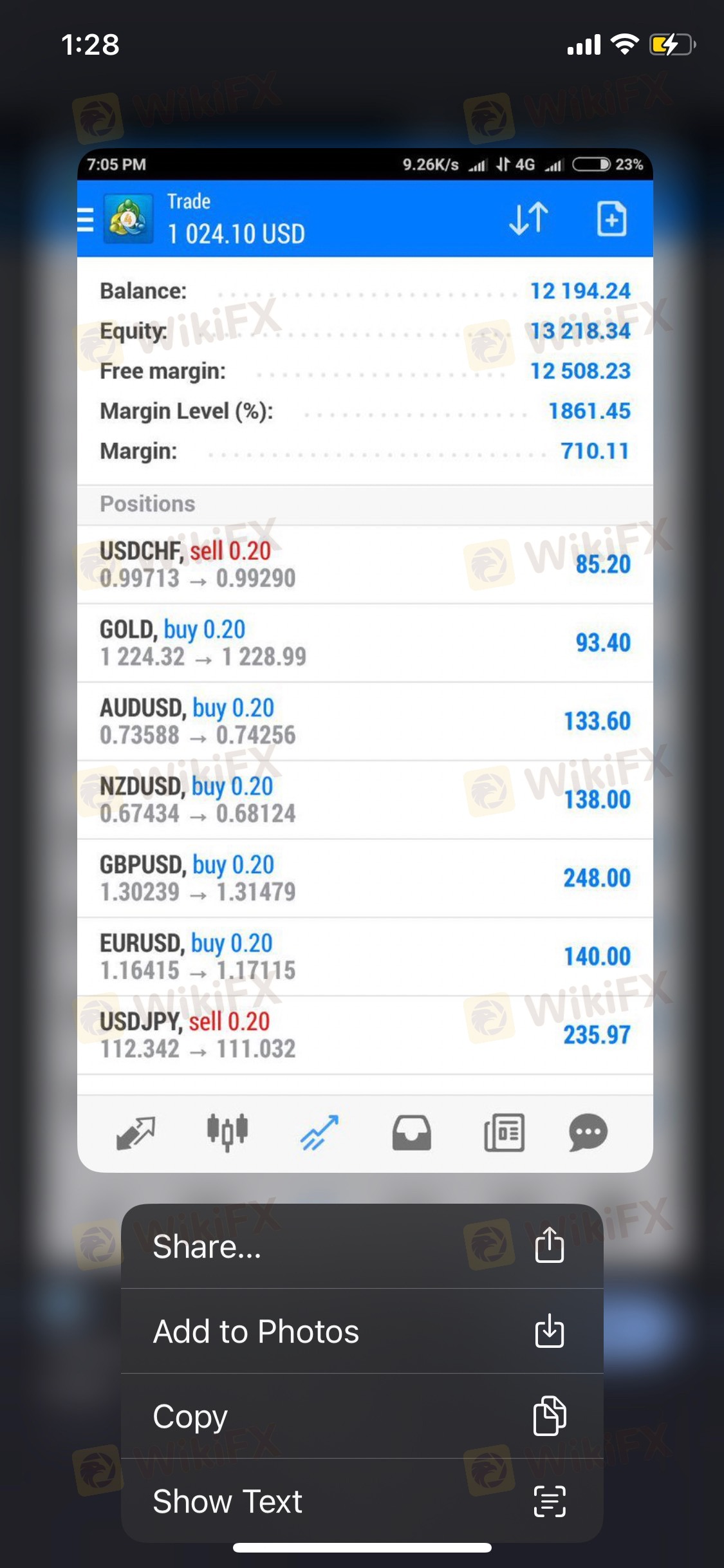
Task: Tap the previewed trading screenshot image
Action: (365, 660)
